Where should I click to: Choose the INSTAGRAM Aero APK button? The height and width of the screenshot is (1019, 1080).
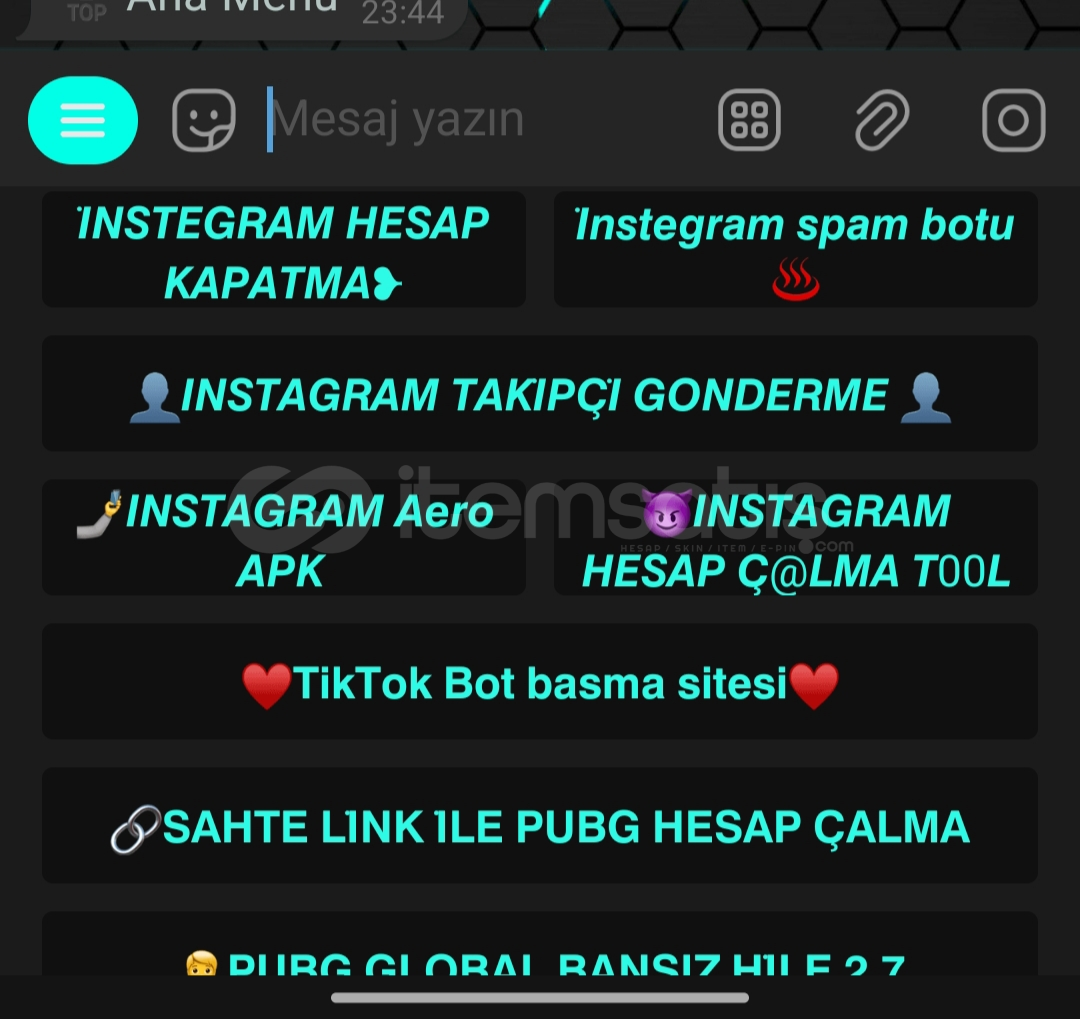coord(284,539)
